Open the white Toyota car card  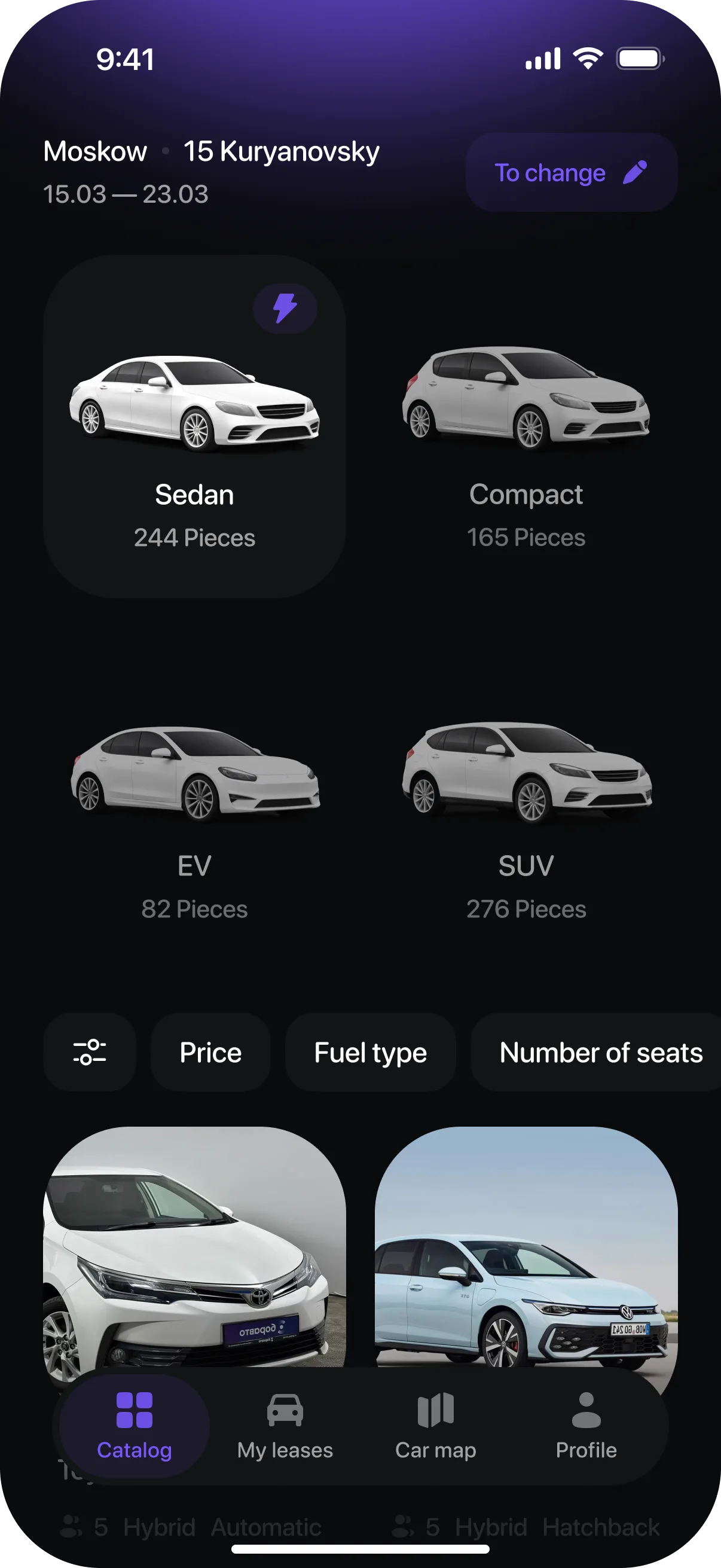click(195, 1248)
